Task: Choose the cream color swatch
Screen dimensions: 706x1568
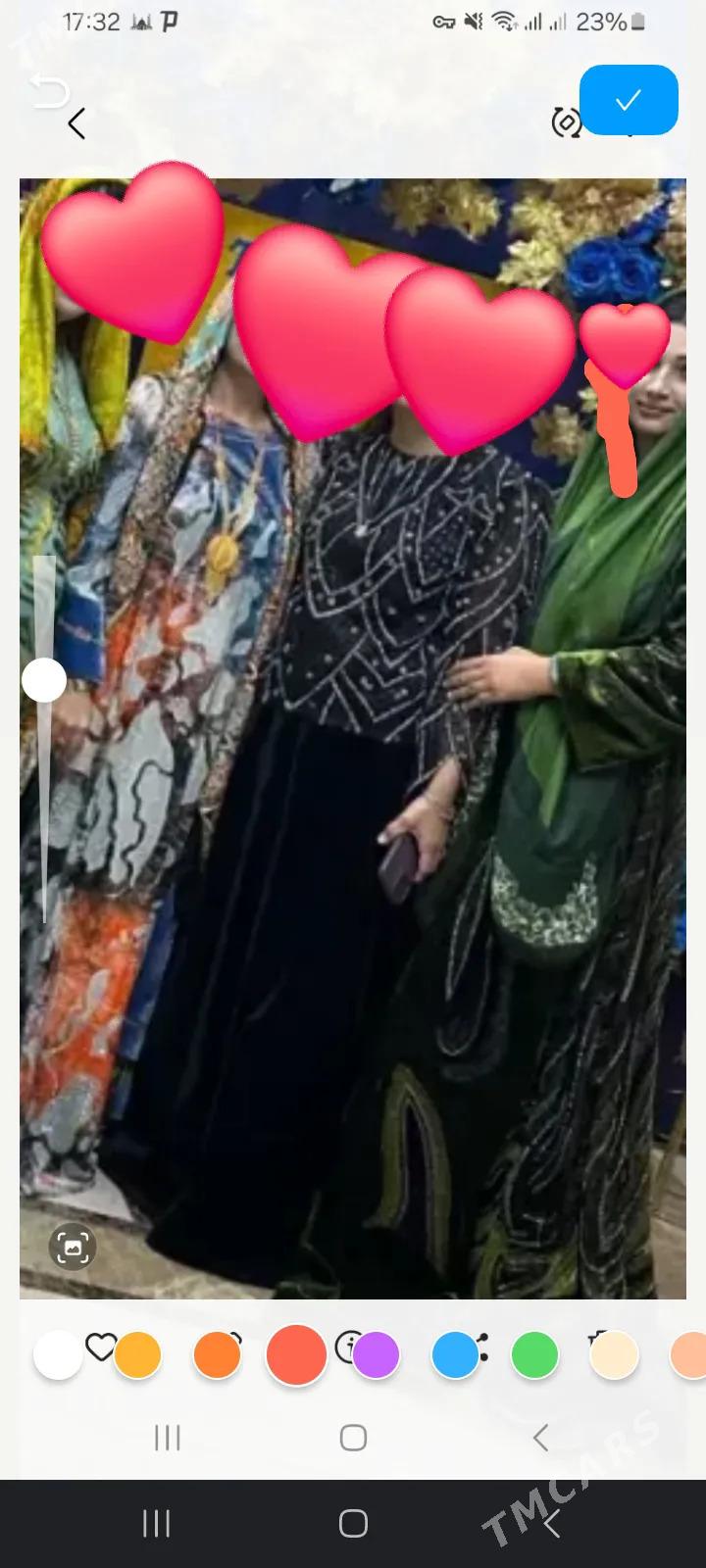Action: [x=614, y=1355]
